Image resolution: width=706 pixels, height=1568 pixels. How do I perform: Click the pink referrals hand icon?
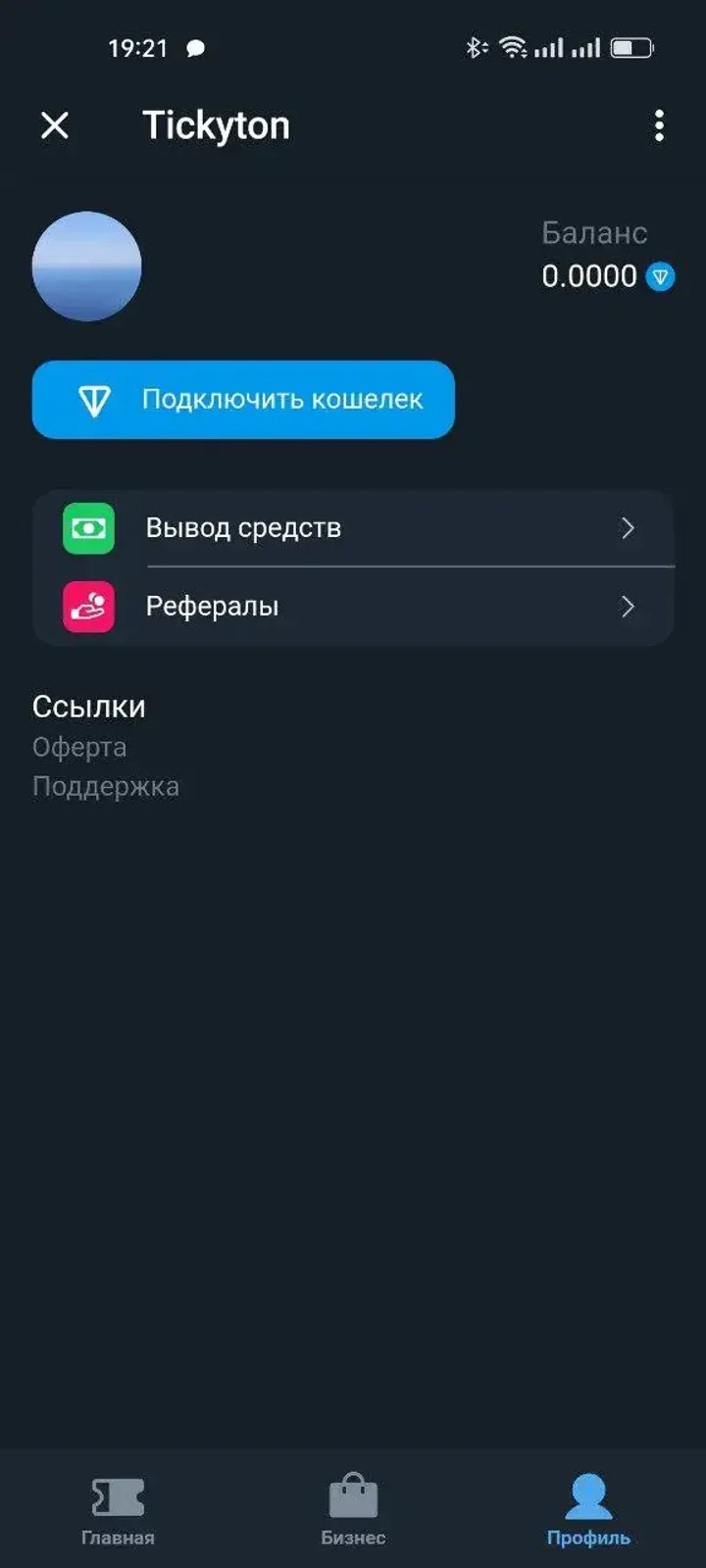tap(88, 606)
